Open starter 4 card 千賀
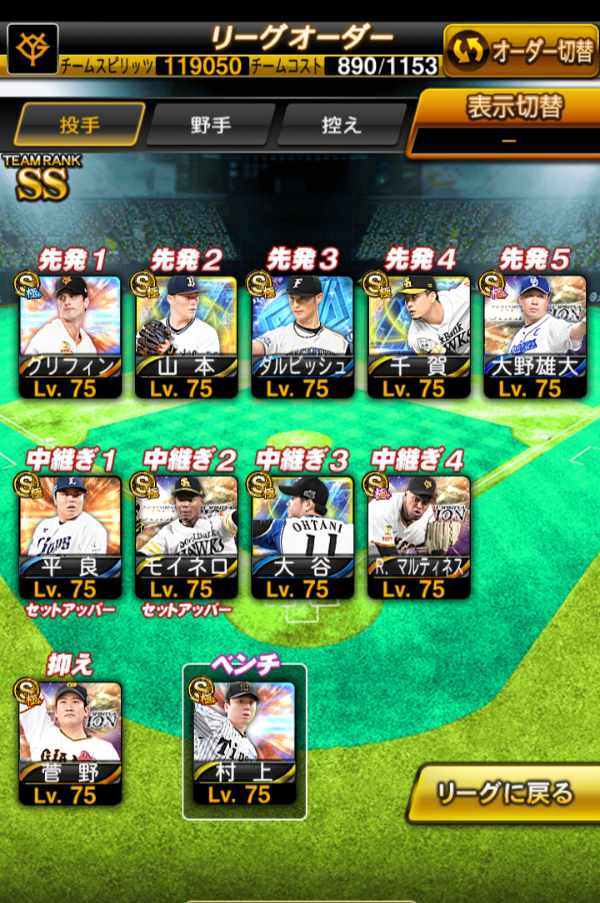The width and height of the screenshot is (600, 903). point(419,337)
